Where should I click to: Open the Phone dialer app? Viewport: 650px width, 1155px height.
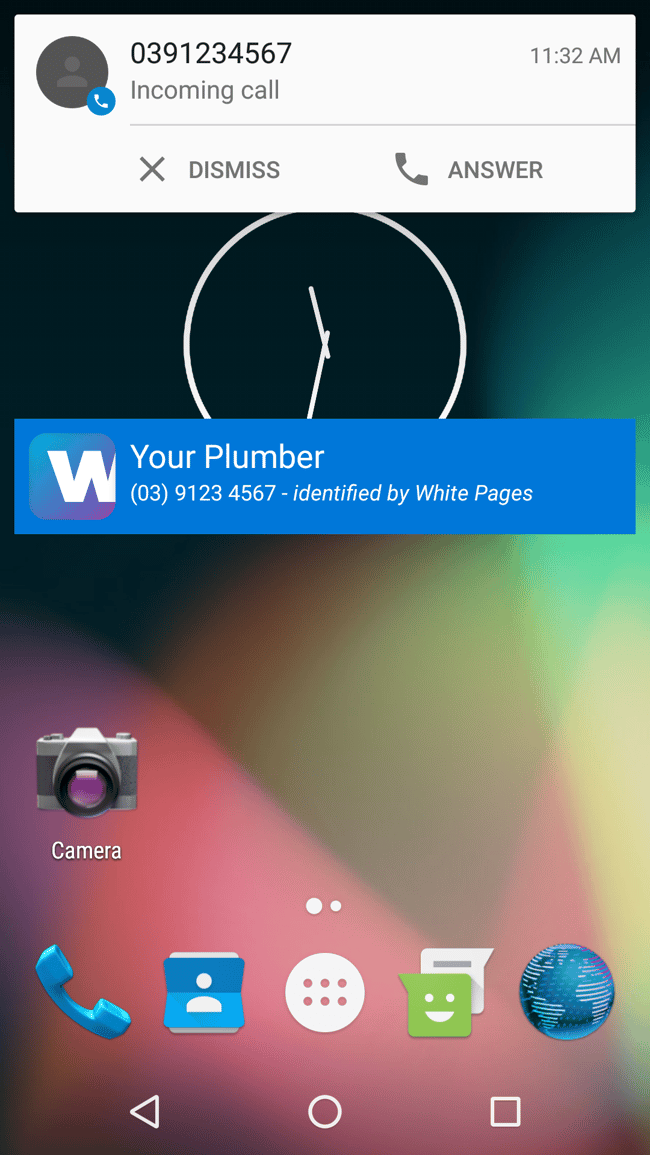click(81, 993)
